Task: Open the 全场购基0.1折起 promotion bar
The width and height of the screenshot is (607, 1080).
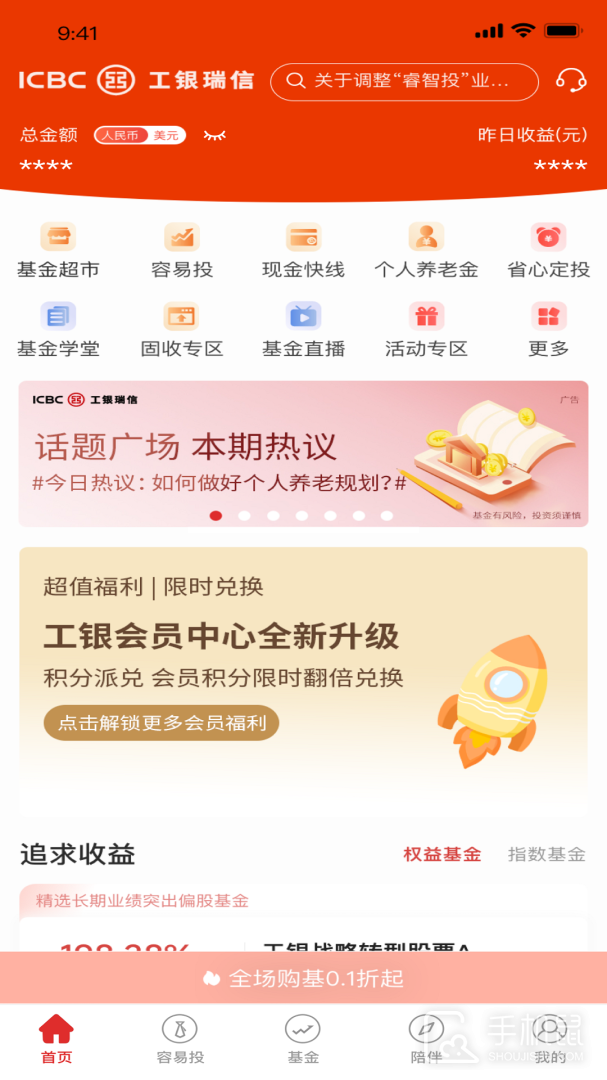Action: (303, 978)
